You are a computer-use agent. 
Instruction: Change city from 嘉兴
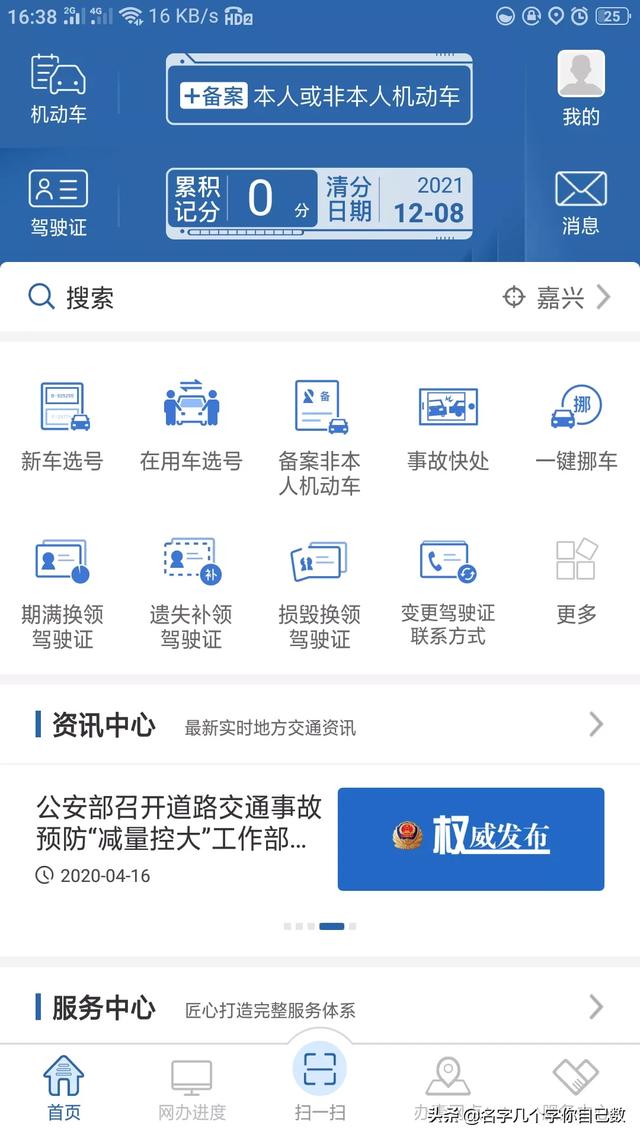coord(557,297)
